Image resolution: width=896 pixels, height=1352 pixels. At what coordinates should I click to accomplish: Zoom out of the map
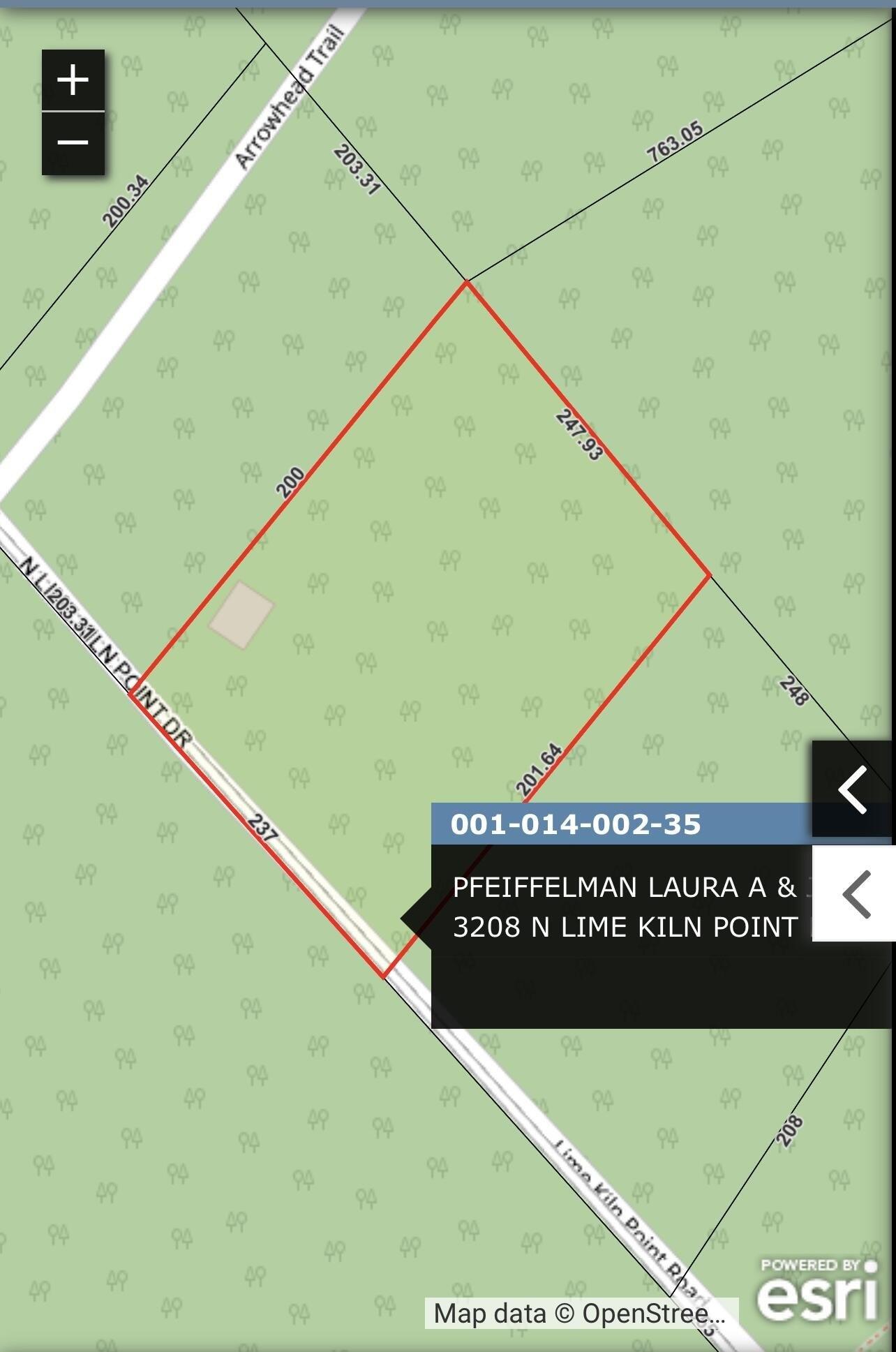pyautogui.click(x=73, y=143)
